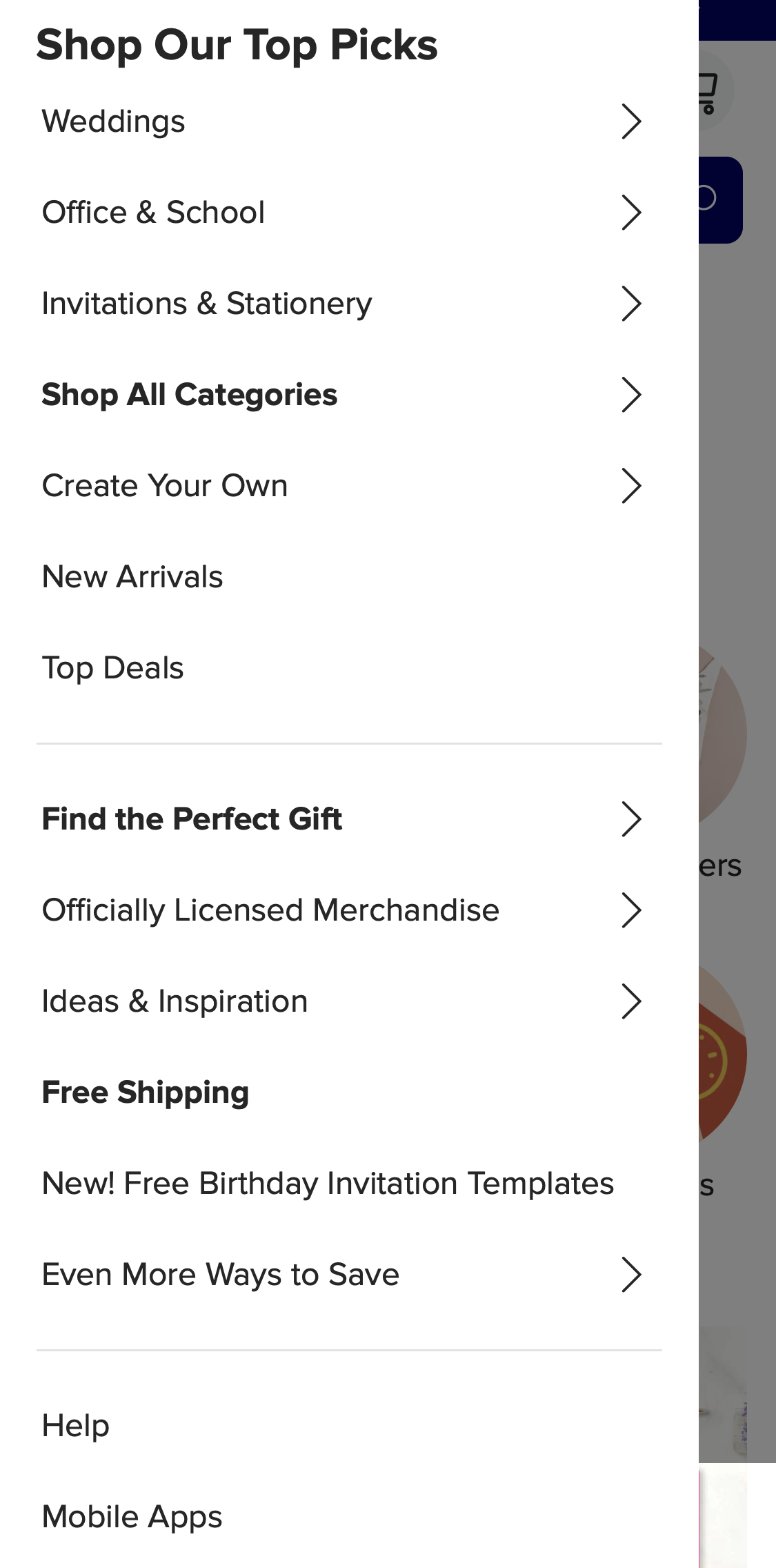This screenshot has height=1568, width=776.
Task: Open Free Birthday Invitation Templates
Action: click(328, 1183)
